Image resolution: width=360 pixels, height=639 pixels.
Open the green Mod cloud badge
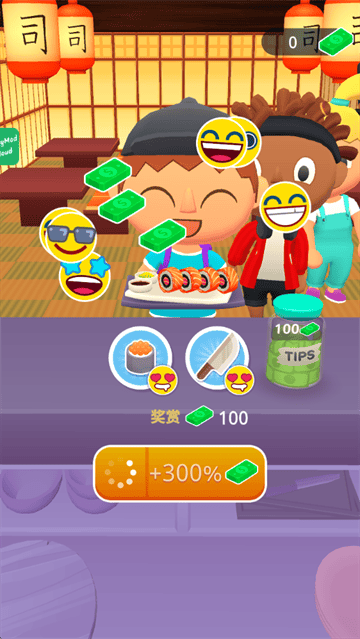(9, 147)
